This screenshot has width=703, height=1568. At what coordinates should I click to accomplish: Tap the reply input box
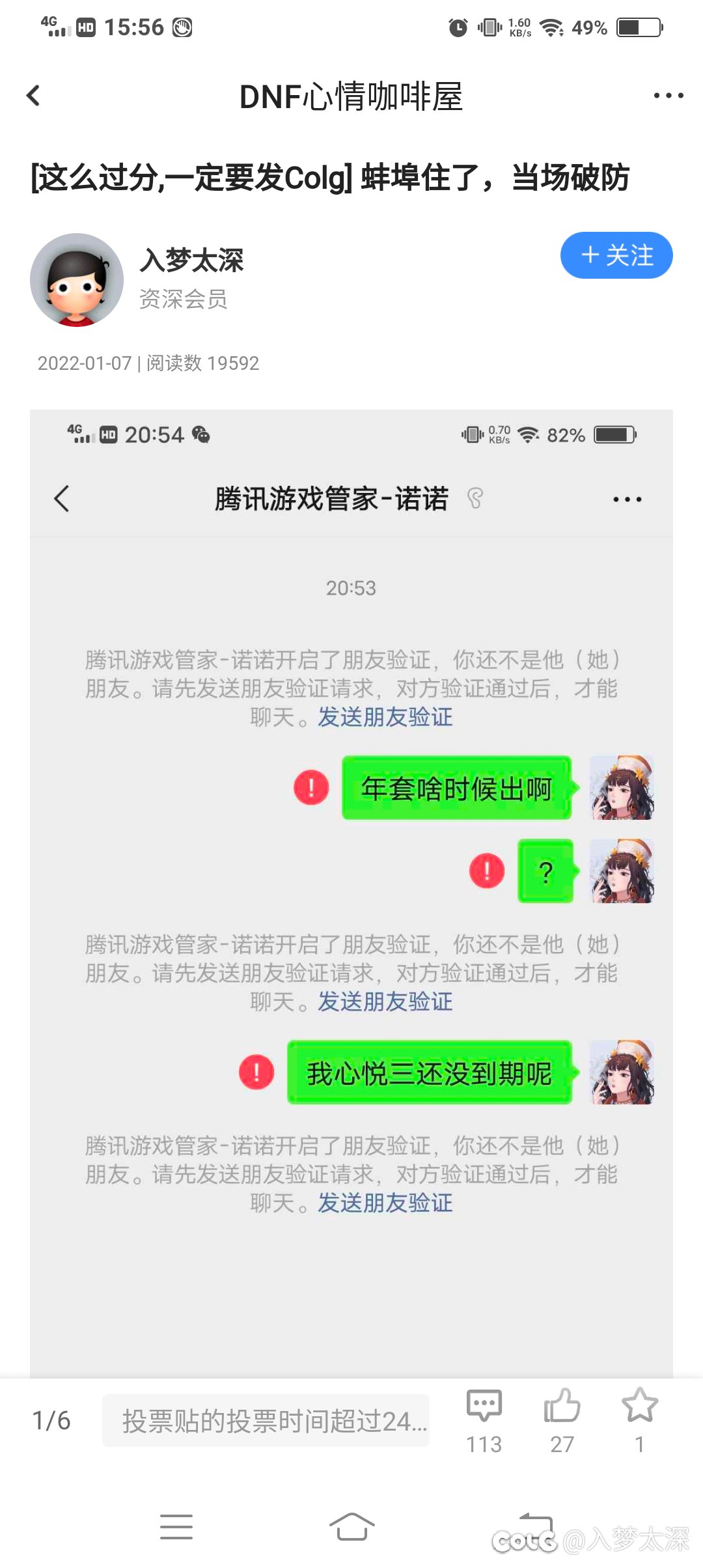(266, 1420)
